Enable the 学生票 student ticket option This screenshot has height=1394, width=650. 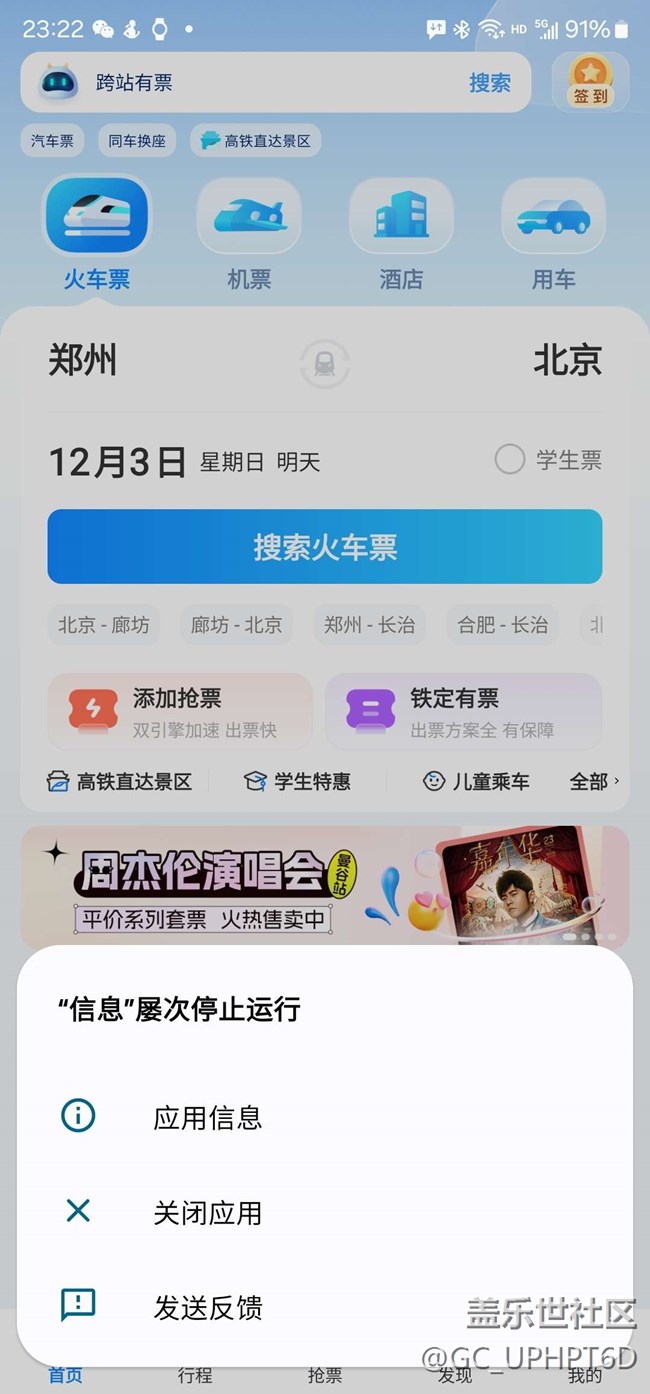tap(510, 460)
